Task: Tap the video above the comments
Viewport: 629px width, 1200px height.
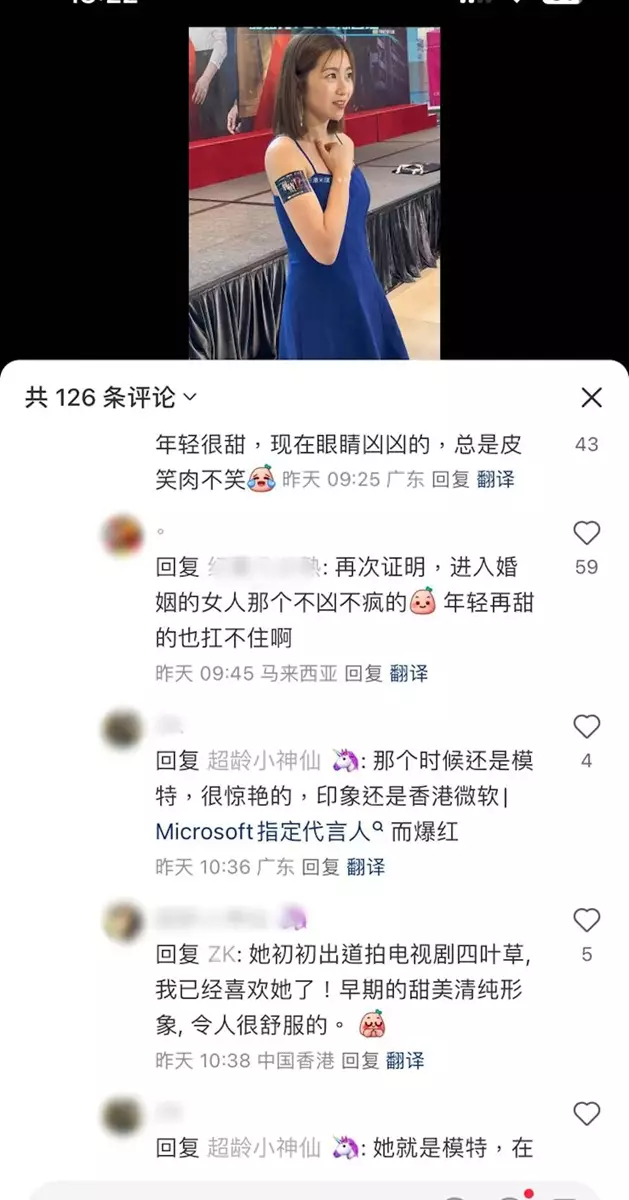Action: (314, 190)
